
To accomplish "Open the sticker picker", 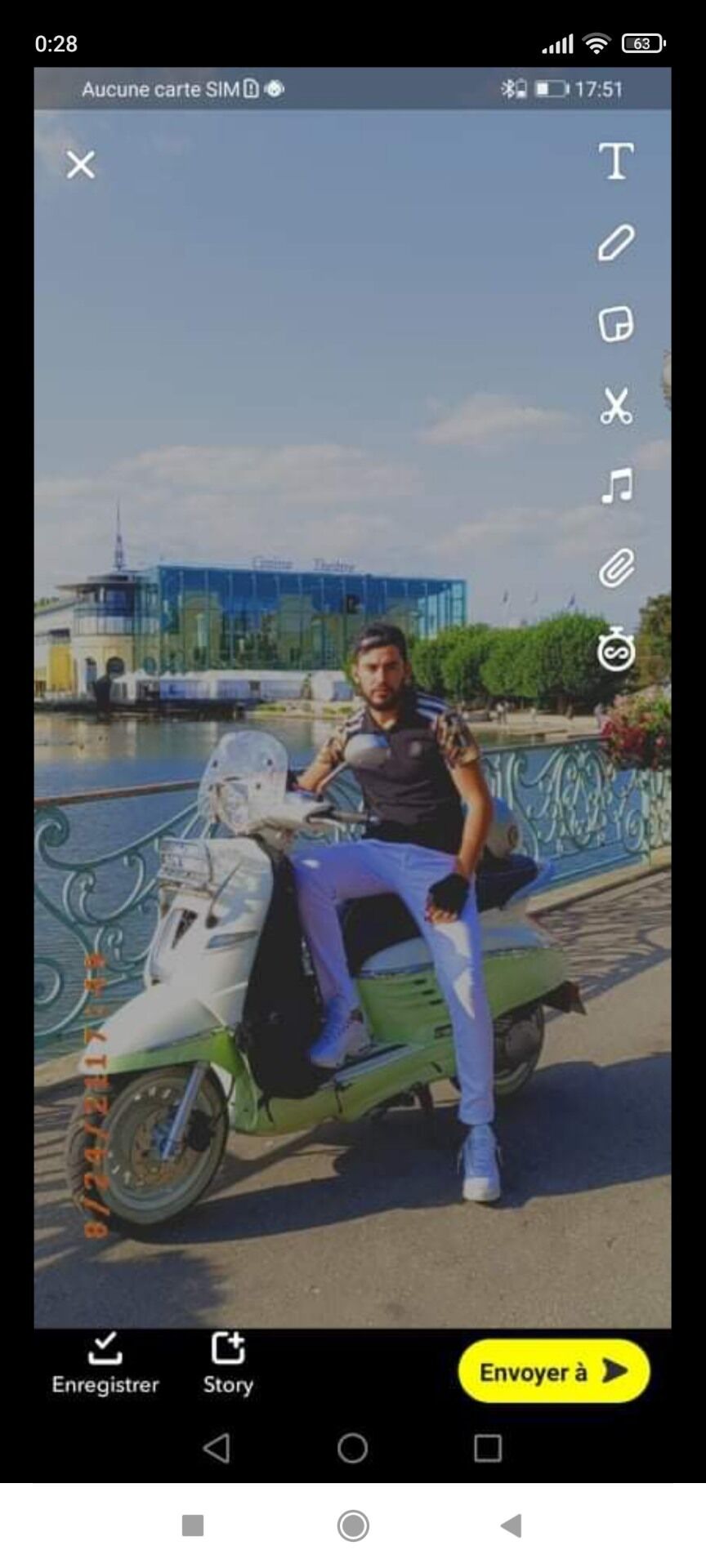I will pos(616,324).
